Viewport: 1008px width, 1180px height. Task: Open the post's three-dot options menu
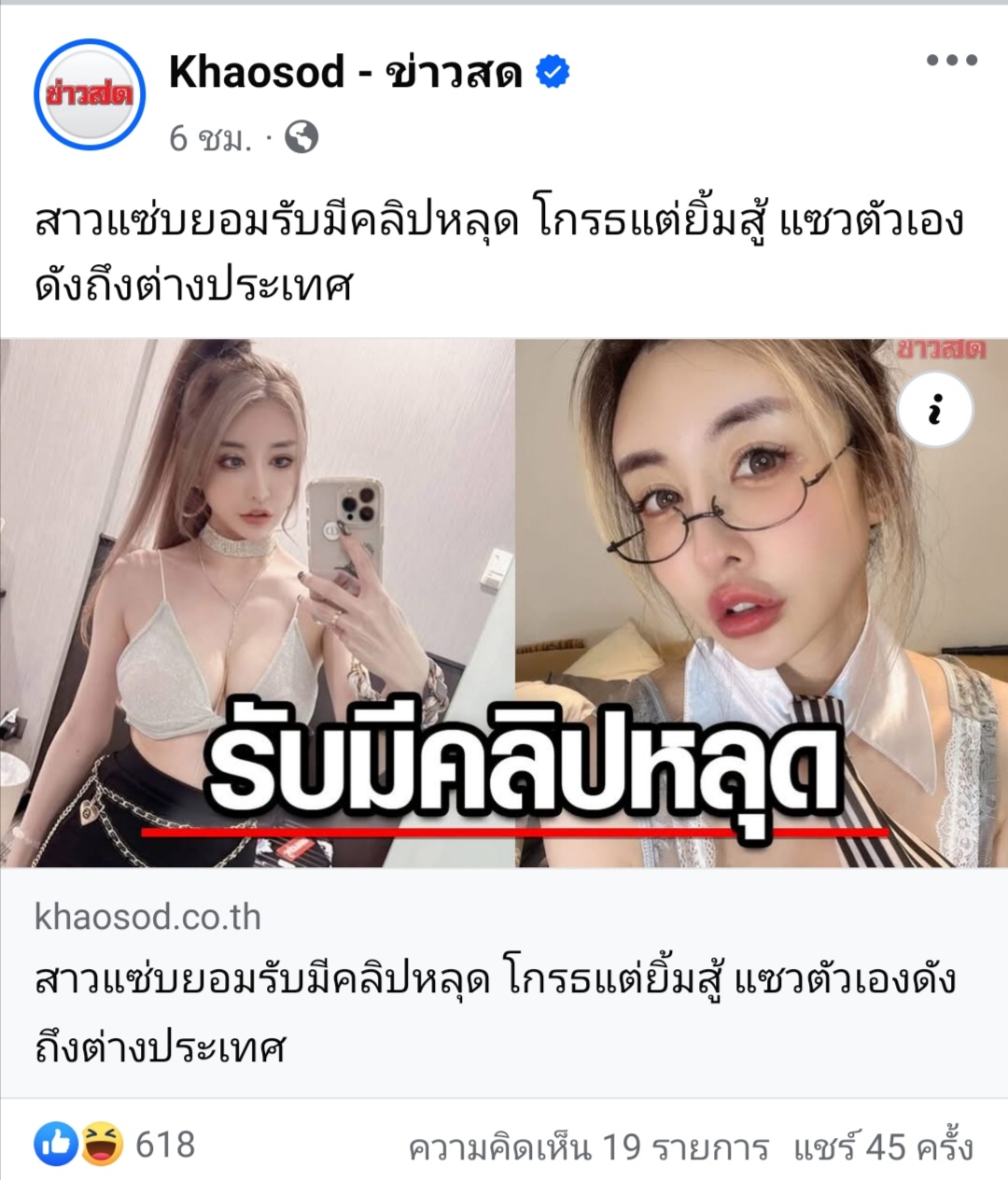point(951,61)
